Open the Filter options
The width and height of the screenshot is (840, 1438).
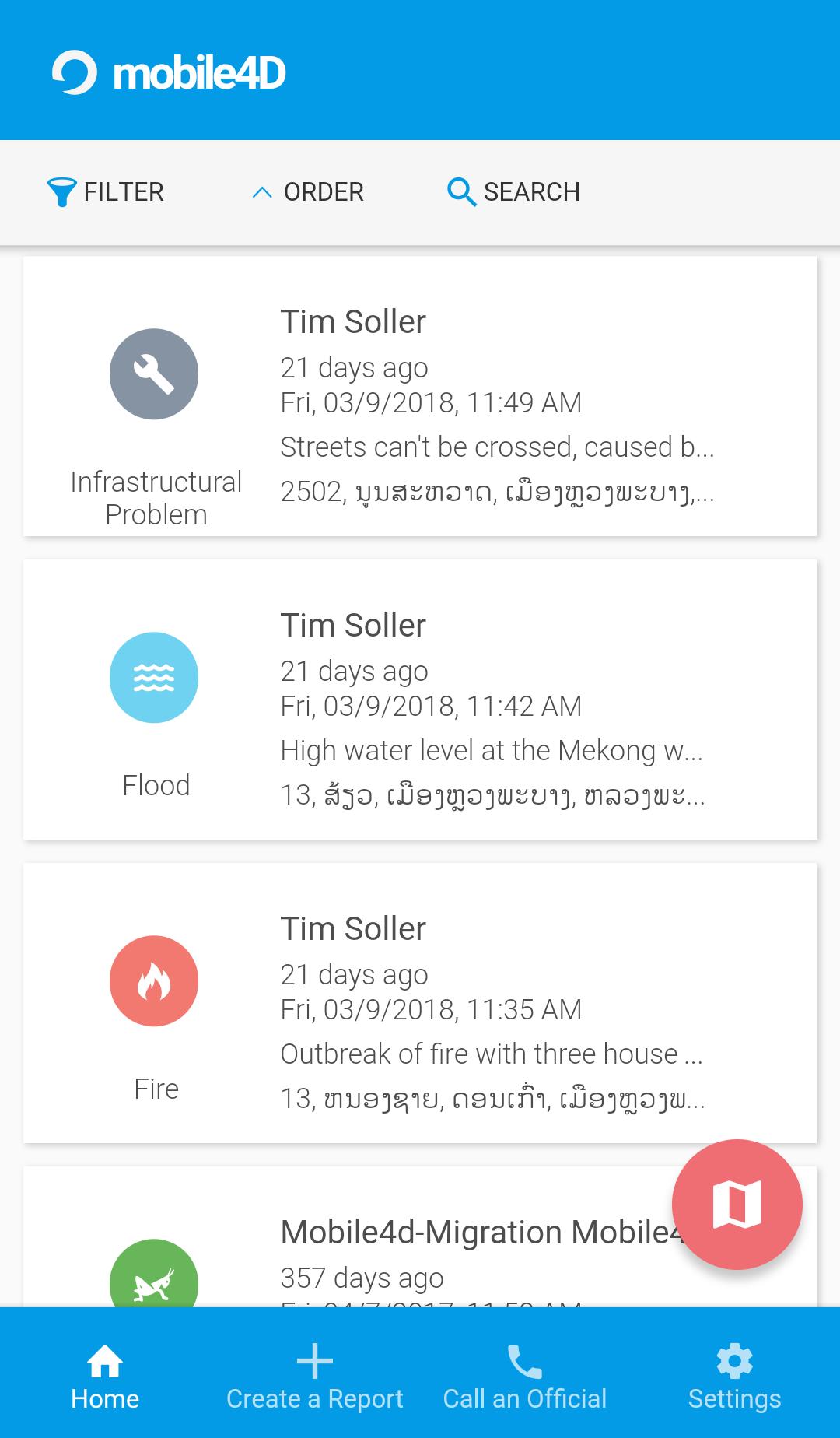pyautogui.click(x=106, y=192)
